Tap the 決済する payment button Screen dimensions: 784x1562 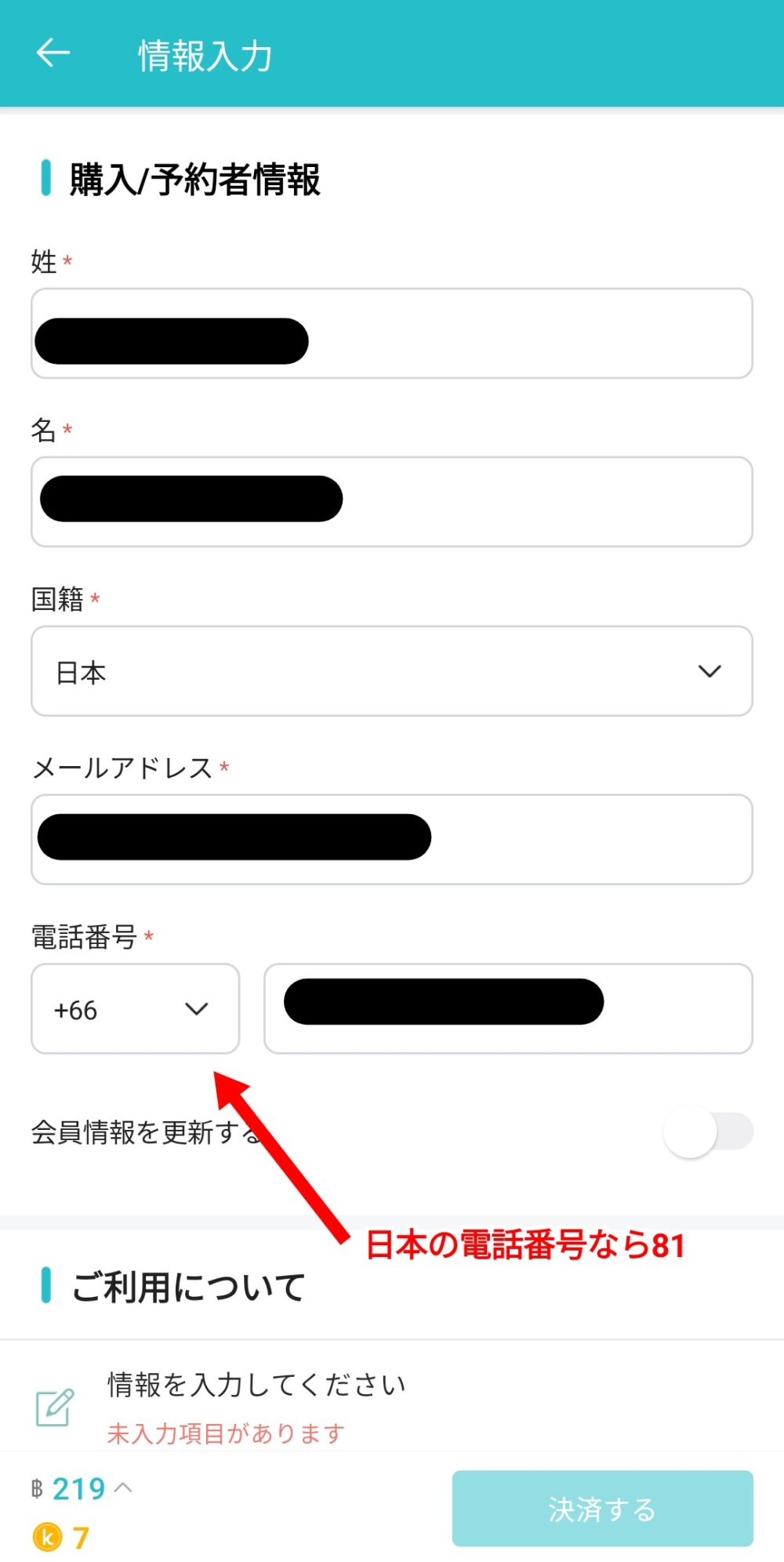click(x=602, y=1509)
